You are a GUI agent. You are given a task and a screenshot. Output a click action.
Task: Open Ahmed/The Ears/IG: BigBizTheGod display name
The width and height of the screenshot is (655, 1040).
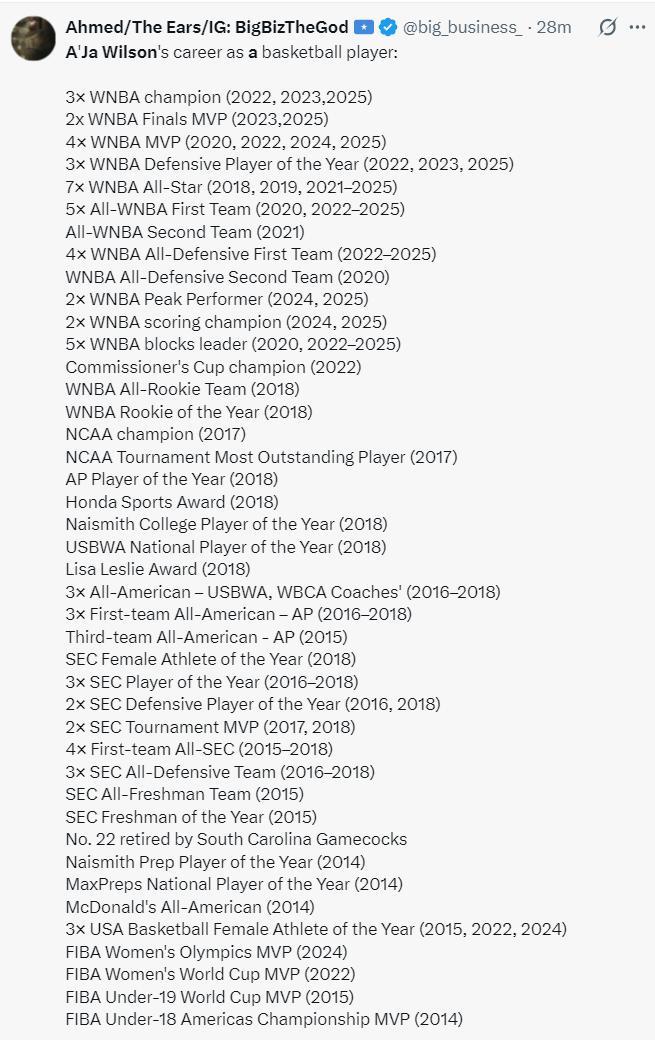pos(207,27)
